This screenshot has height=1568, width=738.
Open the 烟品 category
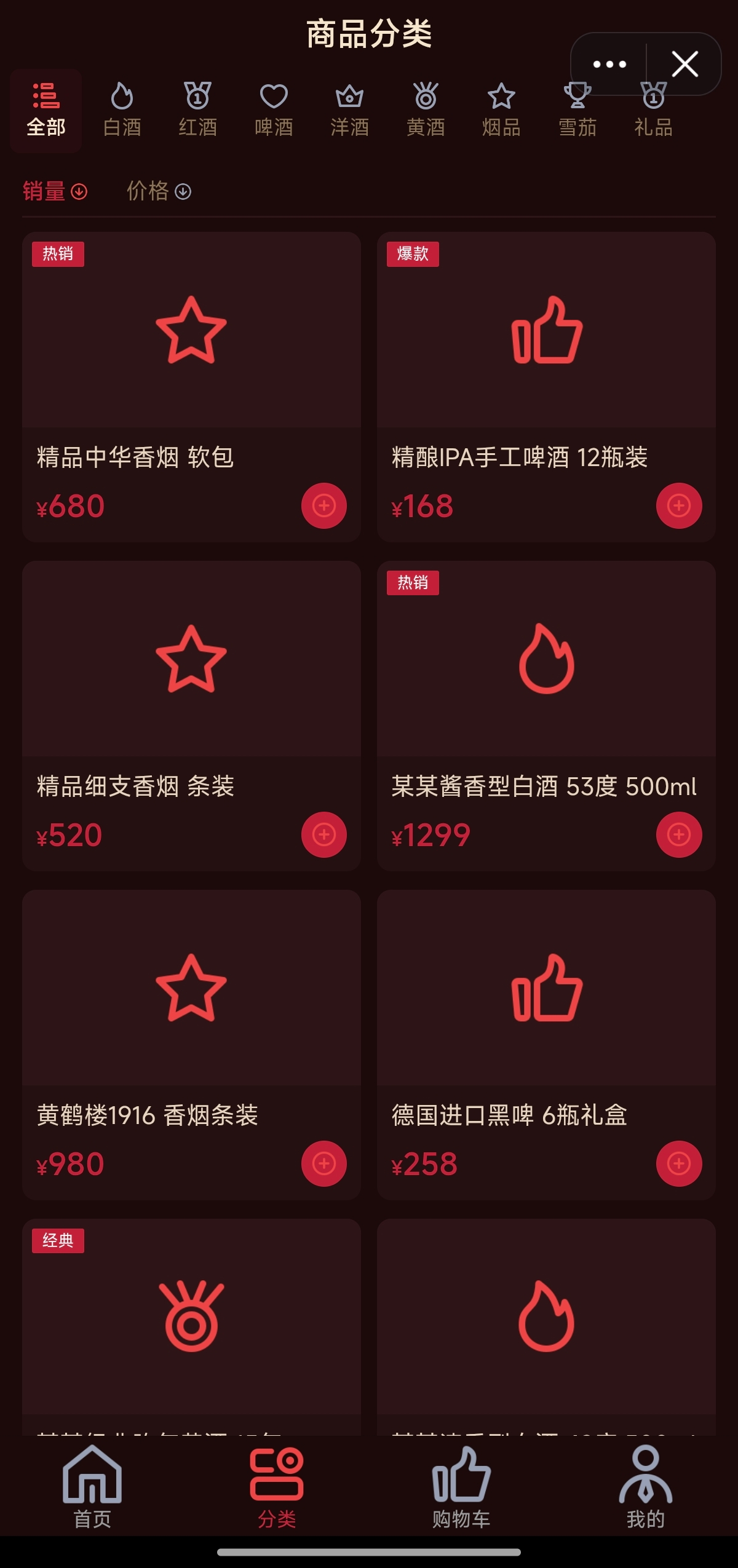click(x=501, y=111)
